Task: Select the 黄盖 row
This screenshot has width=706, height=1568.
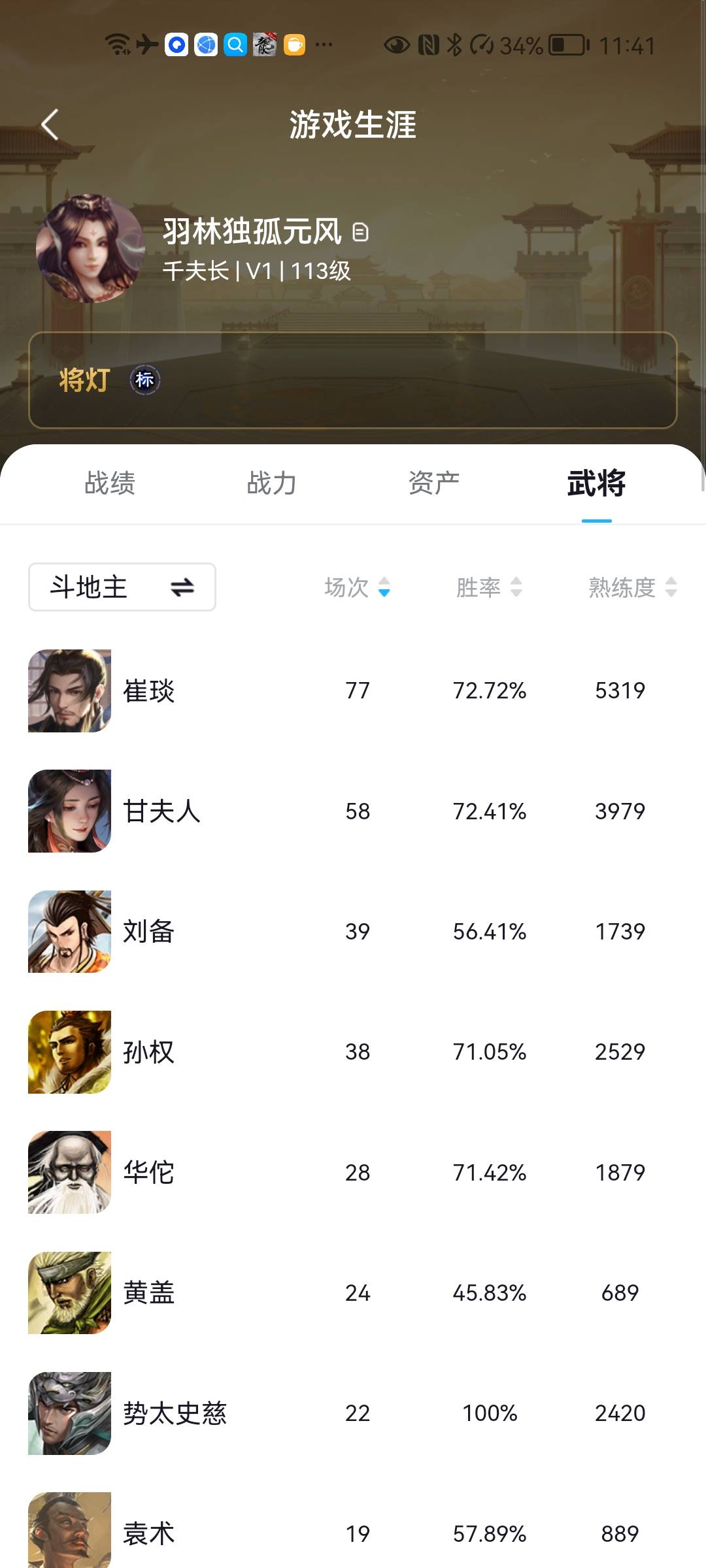Action: pyautogui.click(x=353, y=1292)
